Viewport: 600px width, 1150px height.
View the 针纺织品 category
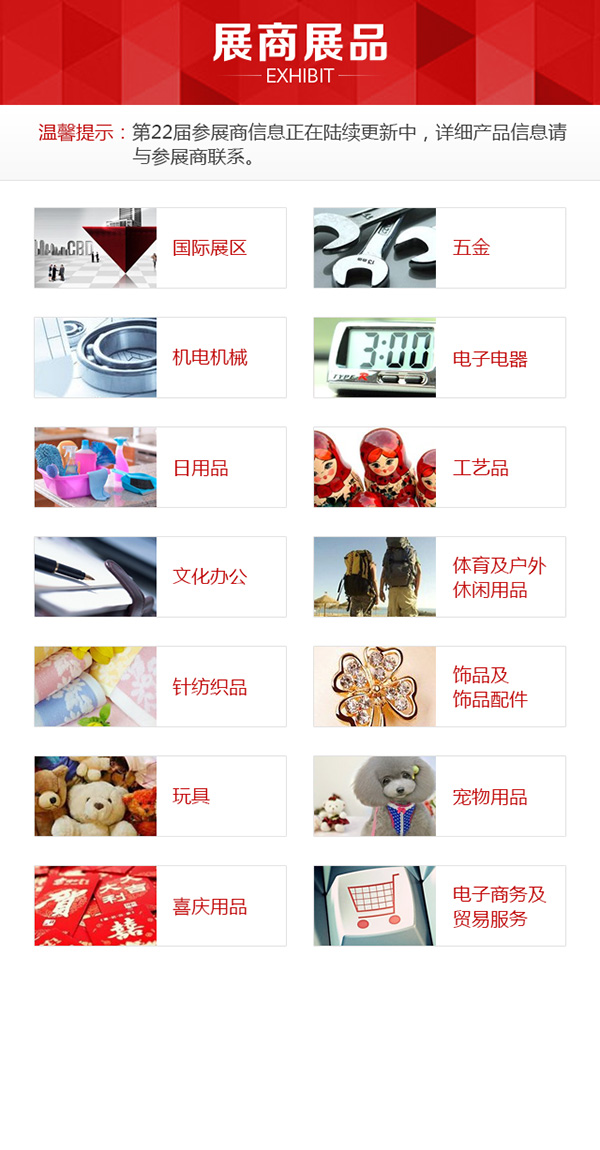[x=160, y=687]
